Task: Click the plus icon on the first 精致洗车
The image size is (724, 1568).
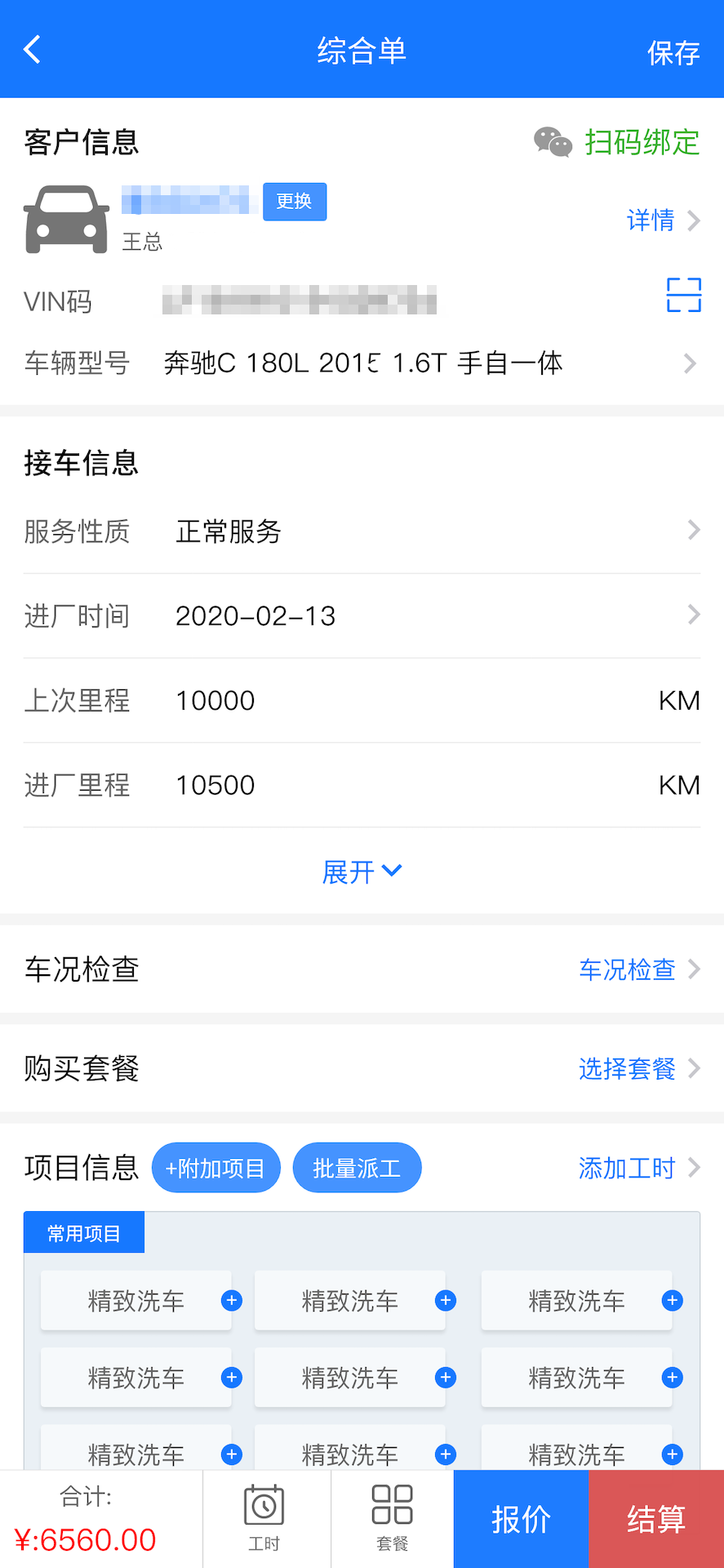Action: [x=231, y=1300]
